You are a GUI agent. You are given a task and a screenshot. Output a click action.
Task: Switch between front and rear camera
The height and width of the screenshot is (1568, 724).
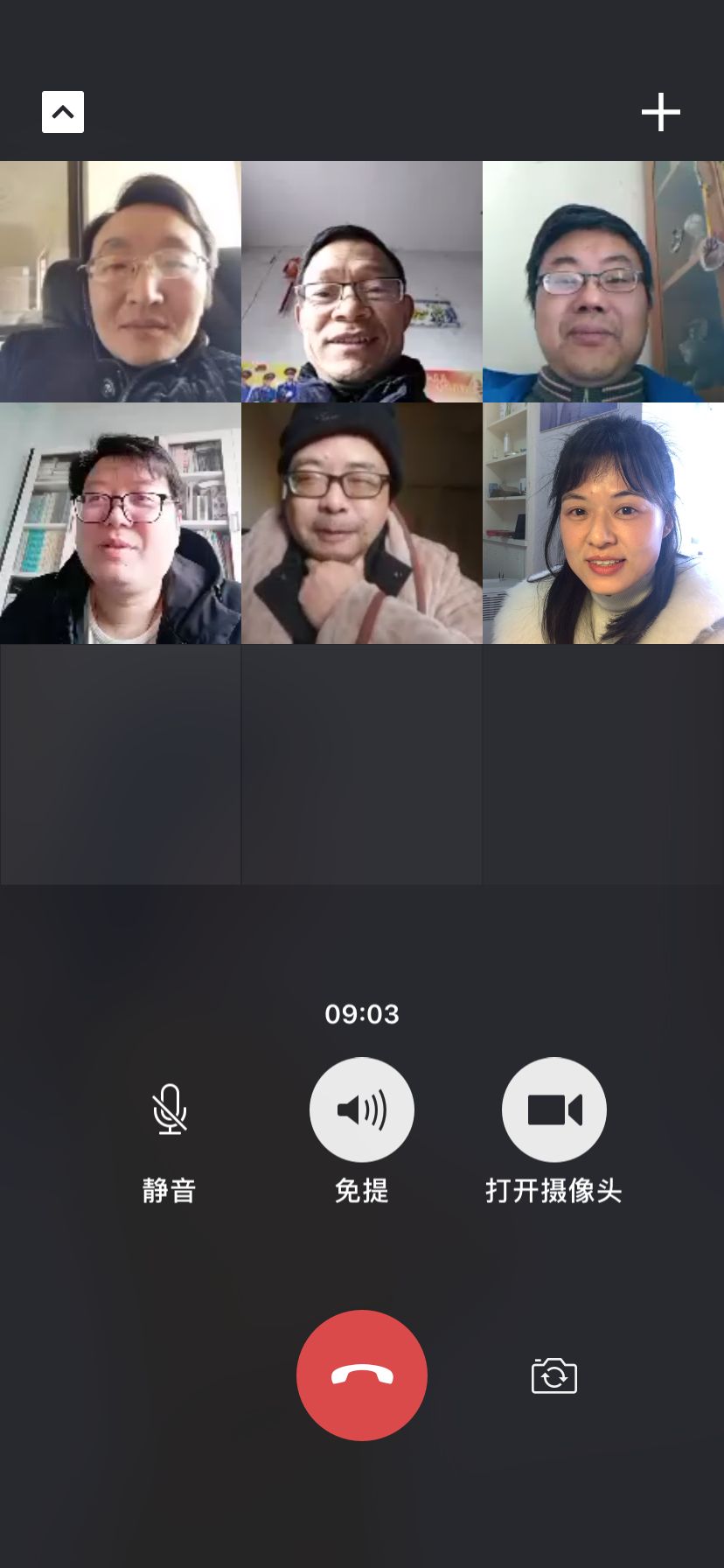coord(554,1375)
